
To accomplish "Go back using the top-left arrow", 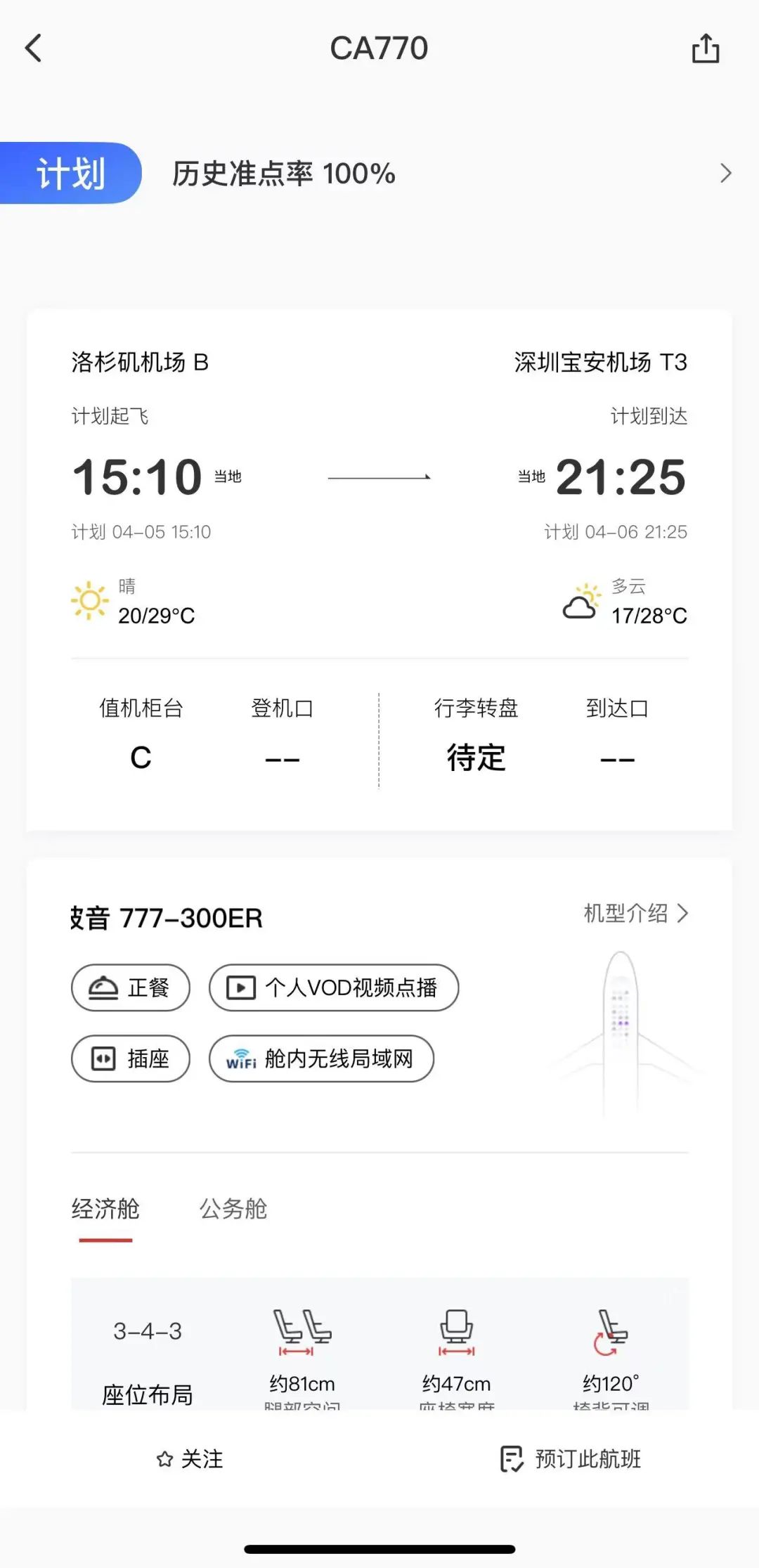I will point(33,48).
